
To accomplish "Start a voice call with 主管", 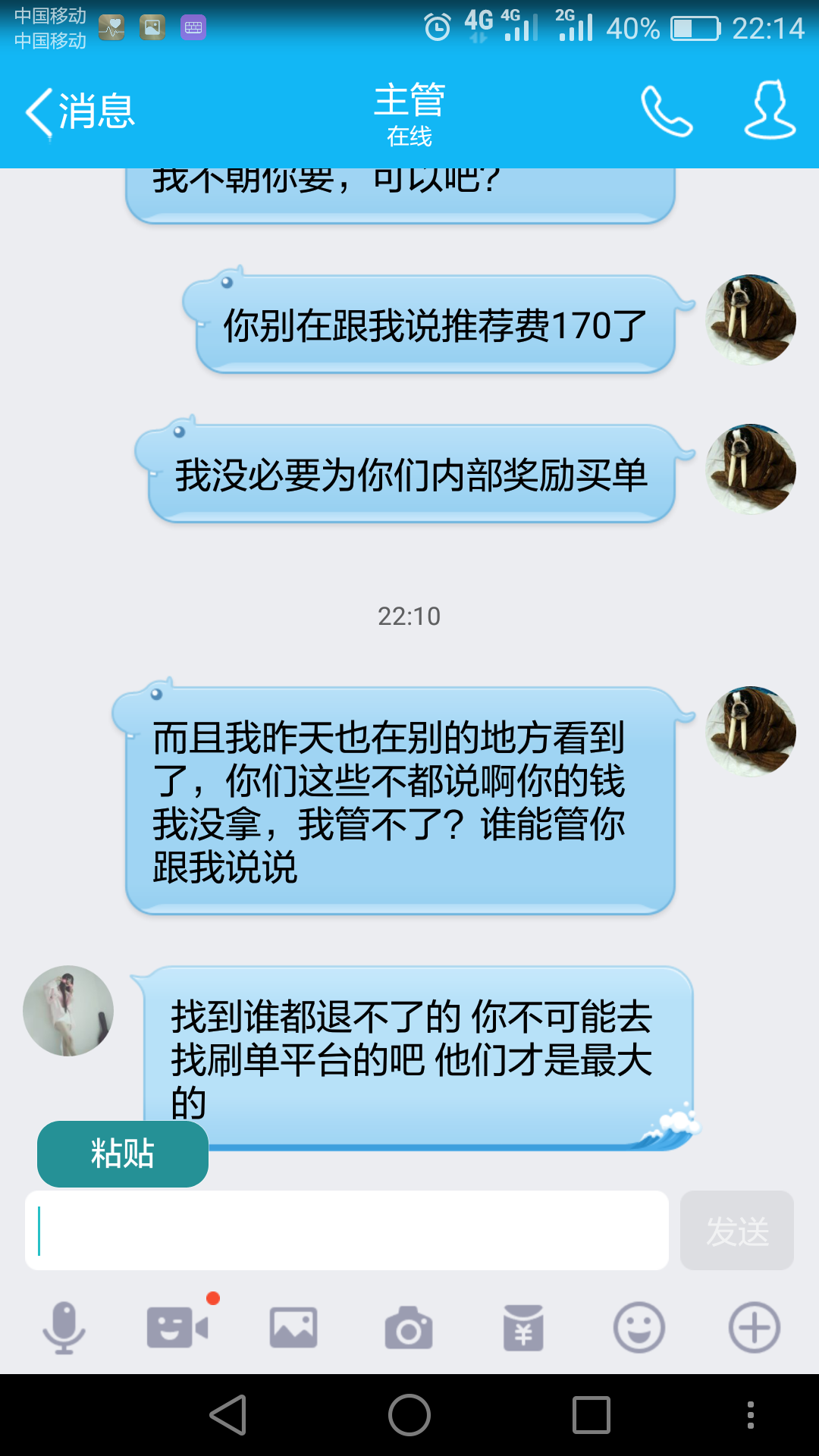I will click(666, 110).
